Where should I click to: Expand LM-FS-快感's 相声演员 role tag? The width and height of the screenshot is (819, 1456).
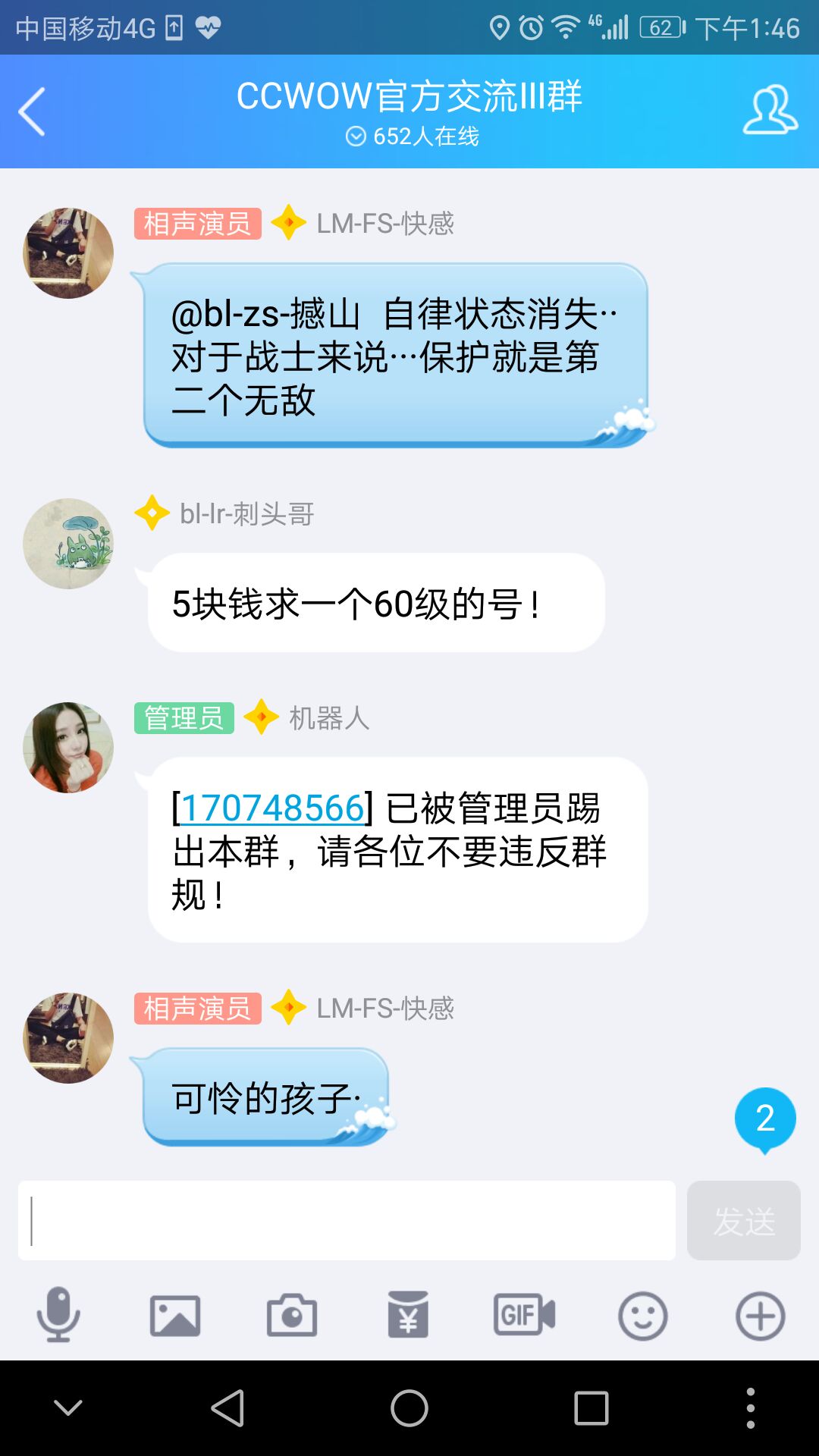[x=198, y=224]
